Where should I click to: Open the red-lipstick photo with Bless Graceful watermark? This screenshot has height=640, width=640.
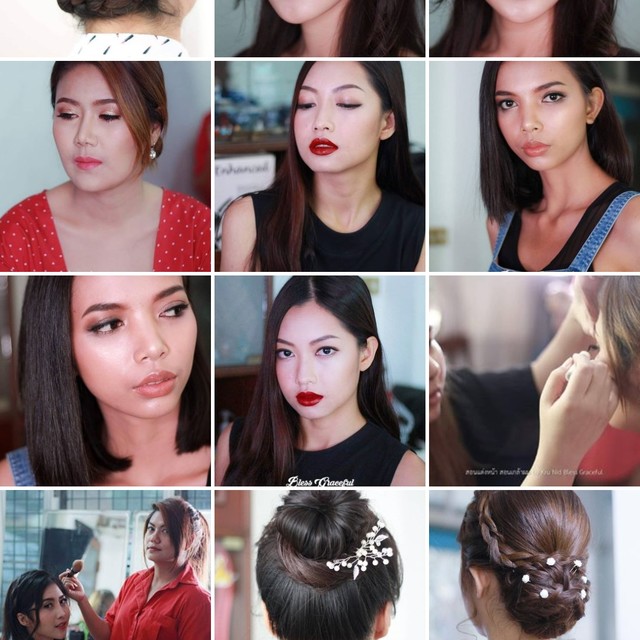(319, 381)
